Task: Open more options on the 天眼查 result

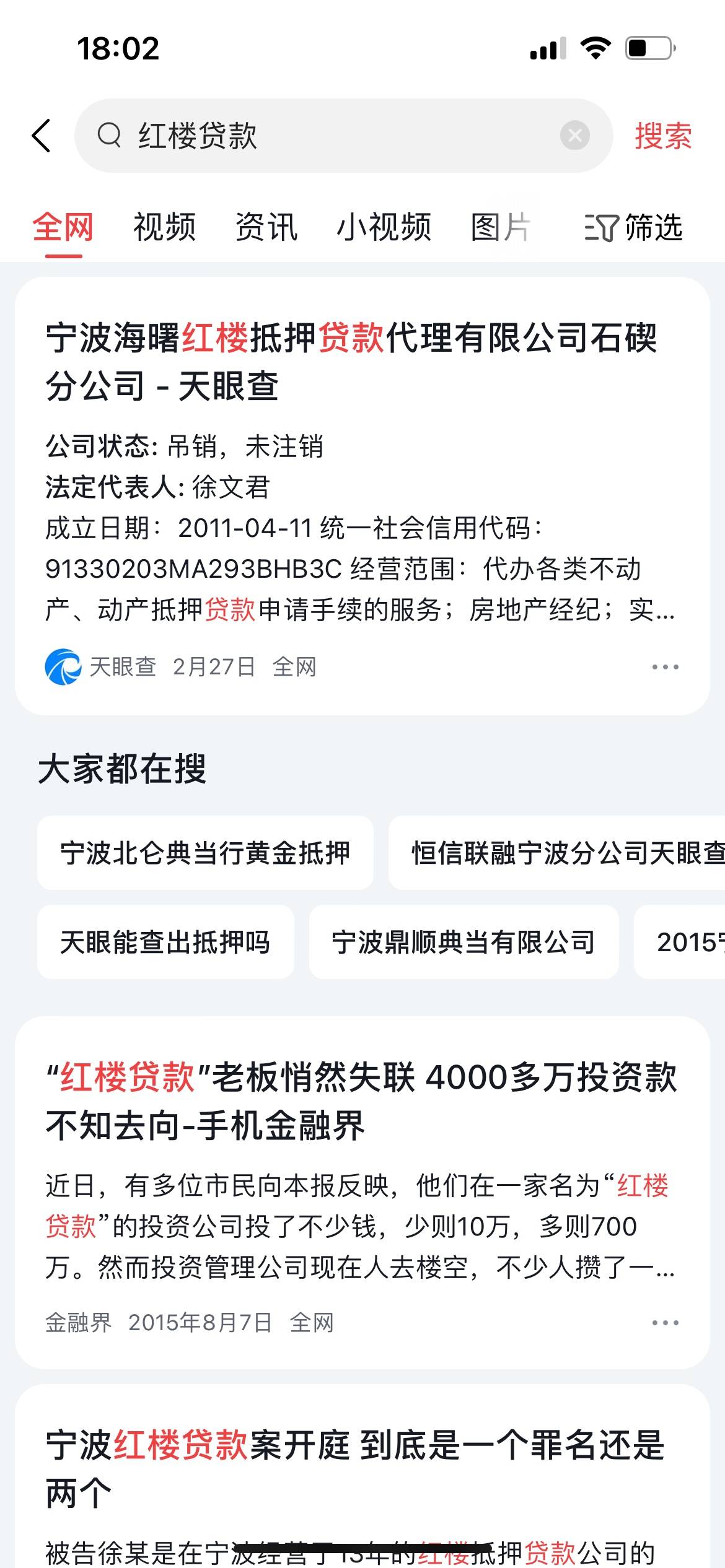Action: (665, 667)
